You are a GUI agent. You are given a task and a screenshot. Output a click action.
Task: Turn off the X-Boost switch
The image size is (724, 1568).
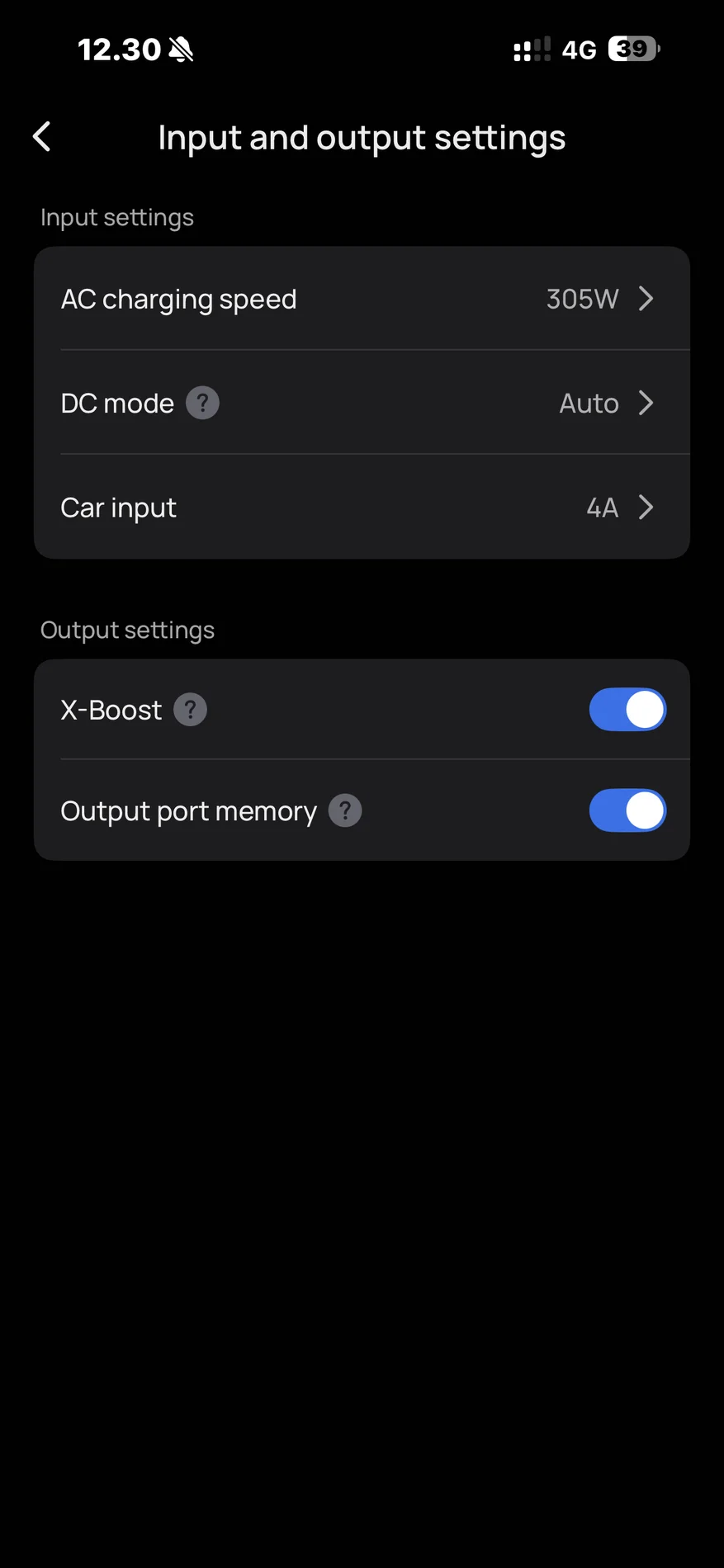[x=627, y=710]
